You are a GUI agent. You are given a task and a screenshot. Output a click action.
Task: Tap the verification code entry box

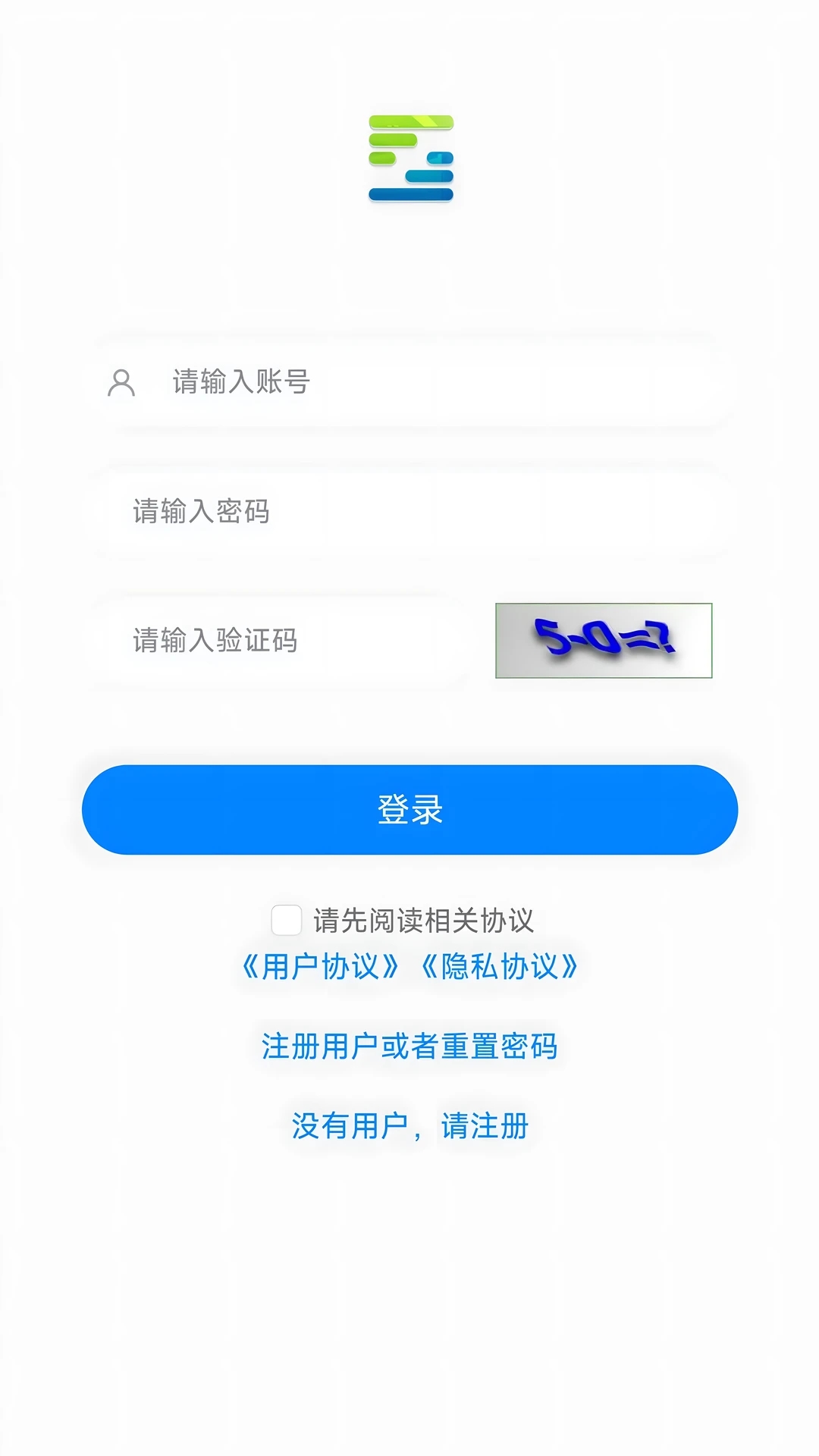coord(281,639)
